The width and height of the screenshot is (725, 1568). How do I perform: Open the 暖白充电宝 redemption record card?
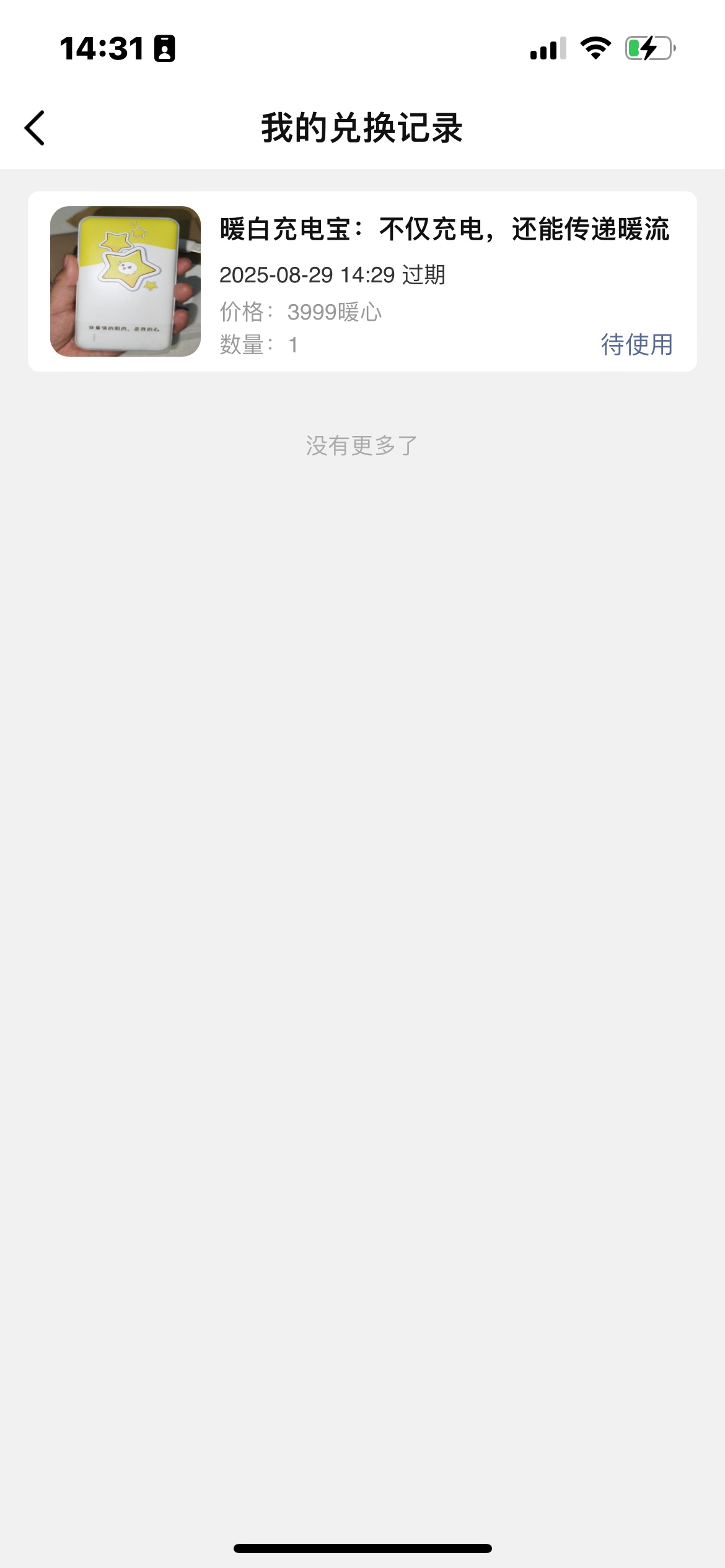tap(362, 281)
